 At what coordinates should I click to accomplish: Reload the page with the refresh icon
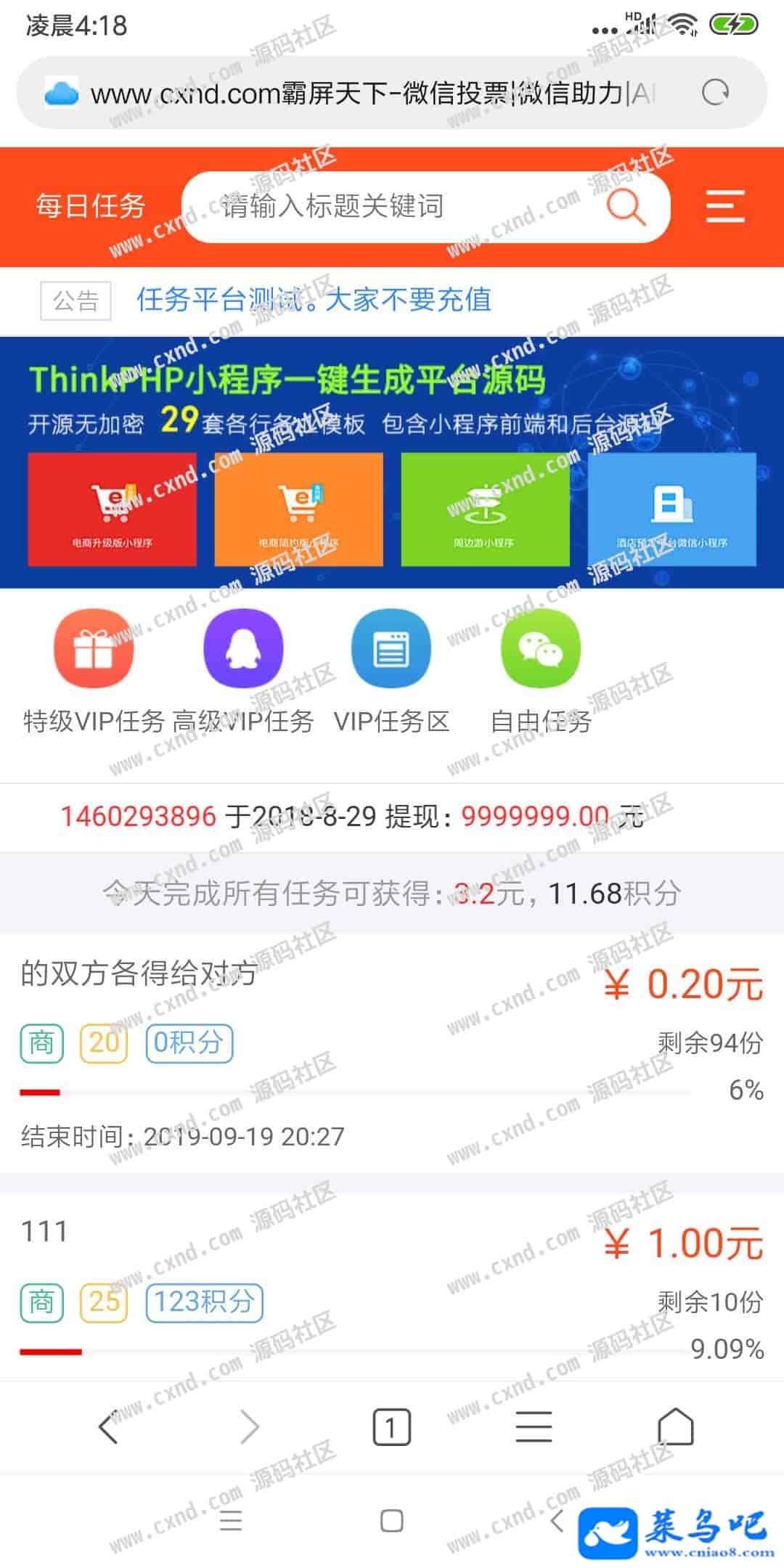coord(715,93)
